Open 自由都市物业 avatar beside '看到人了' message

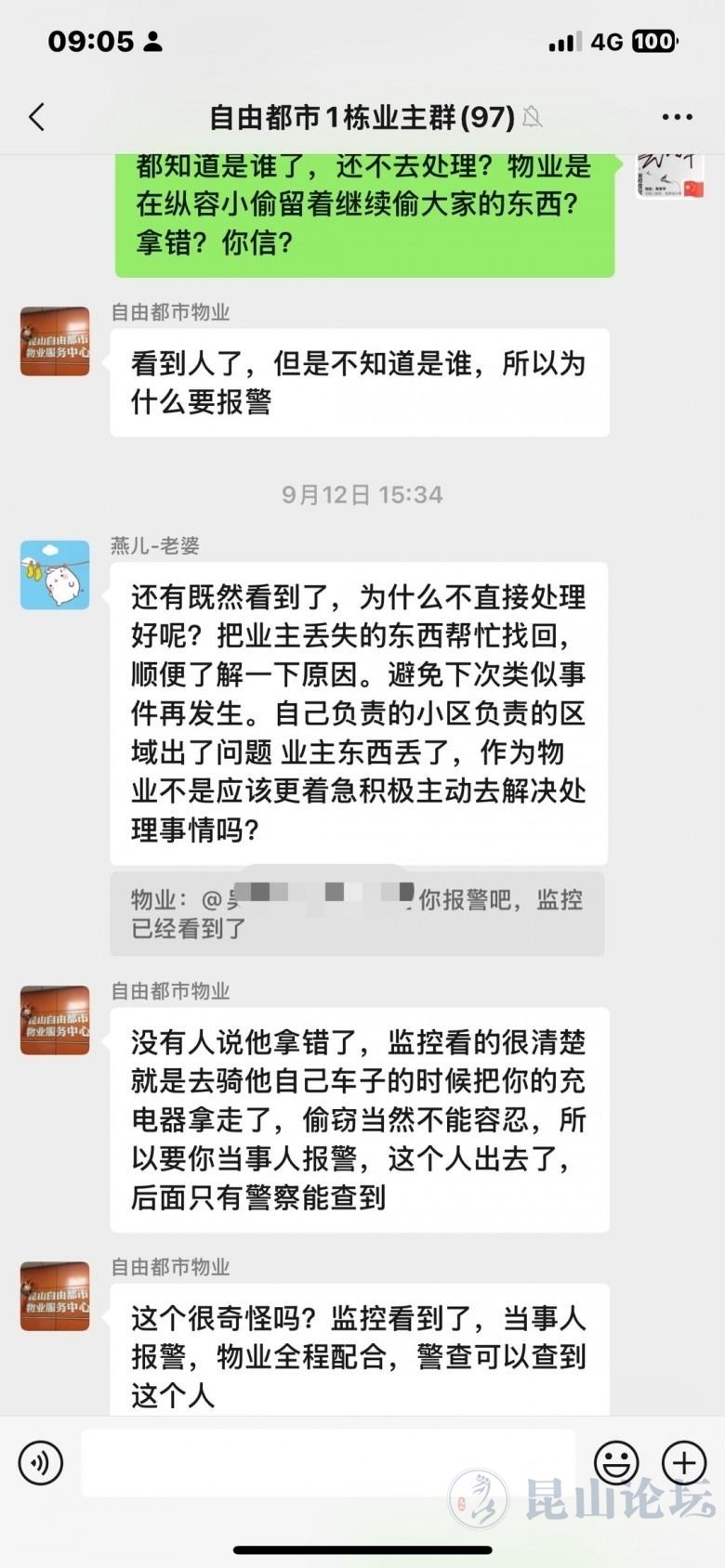tap(55, 342)
